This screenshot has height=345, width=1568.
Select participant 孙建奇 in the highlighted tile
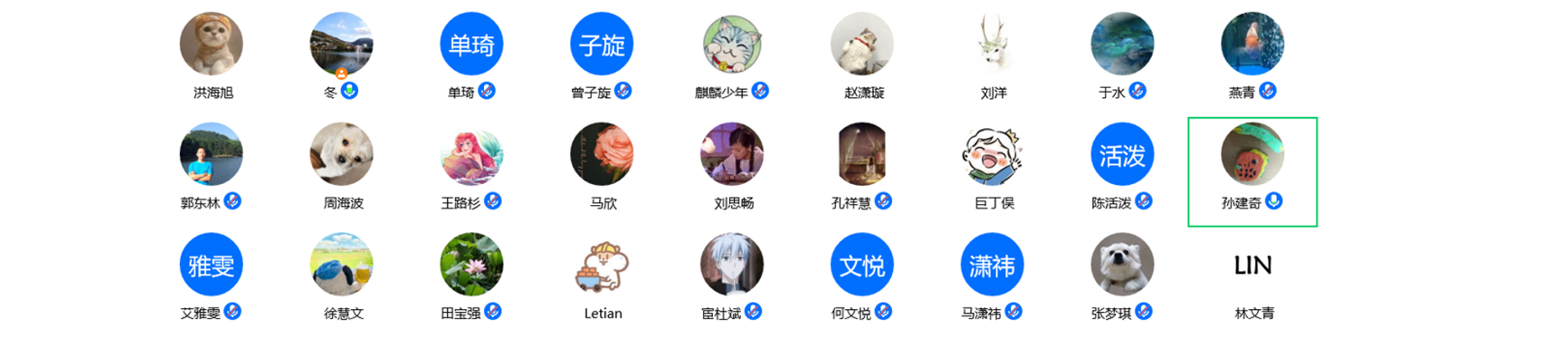point(1252,155)
